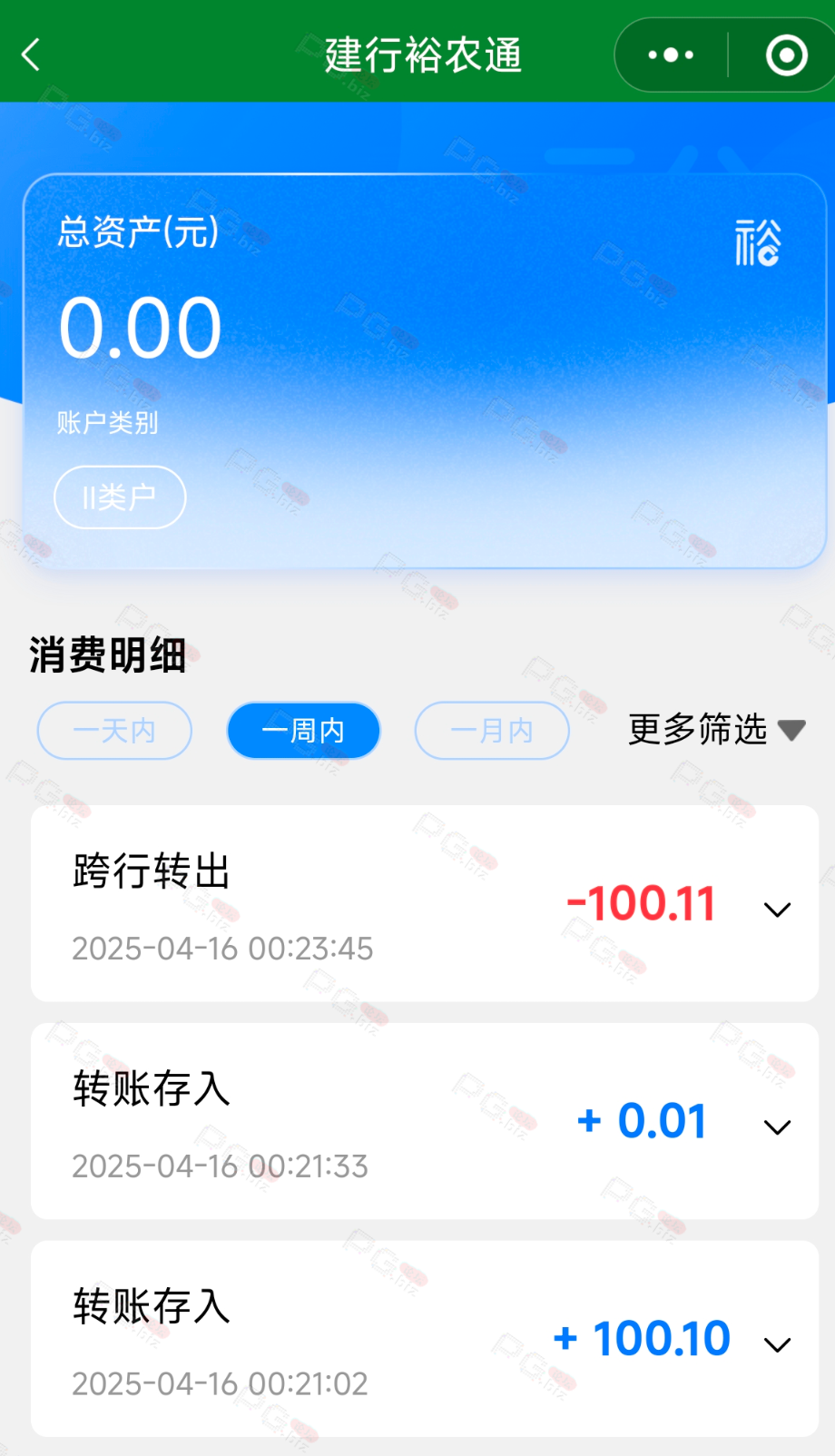Go back using the top-left arrow
Screen dimensions: 835x1456
coord(31,54)
